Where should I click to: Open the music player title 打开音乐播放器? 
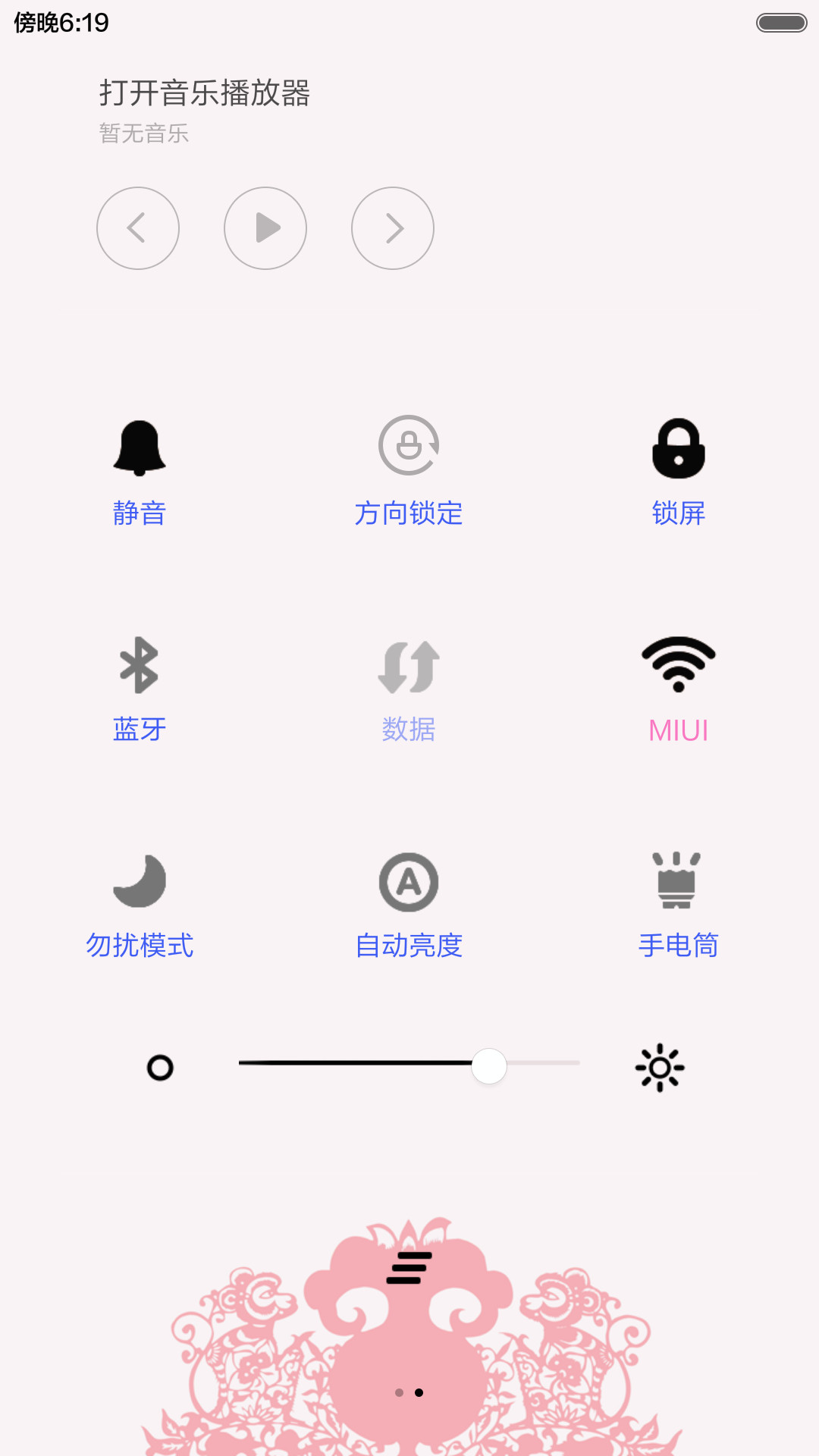point(205,93)
